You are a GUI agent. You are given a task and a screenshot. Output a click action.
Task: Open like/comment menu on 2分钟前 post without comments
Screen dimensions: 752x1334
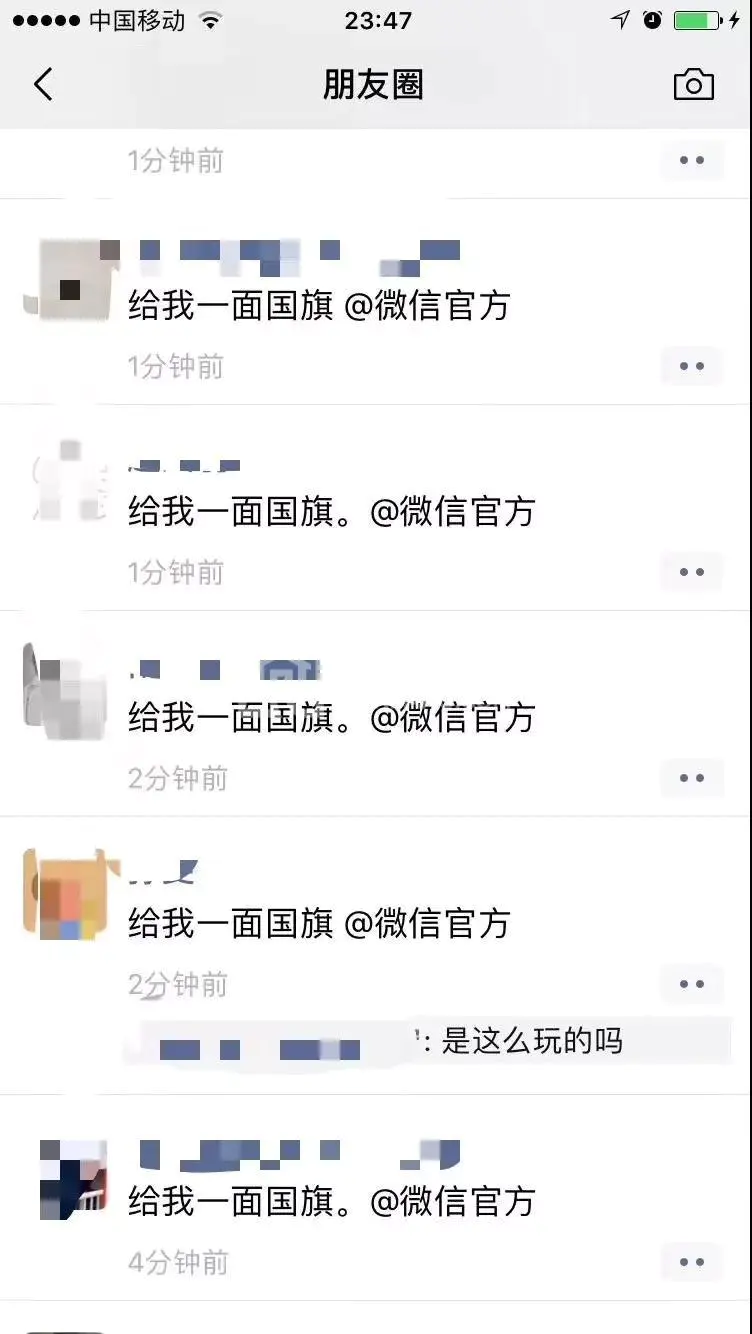692,778
